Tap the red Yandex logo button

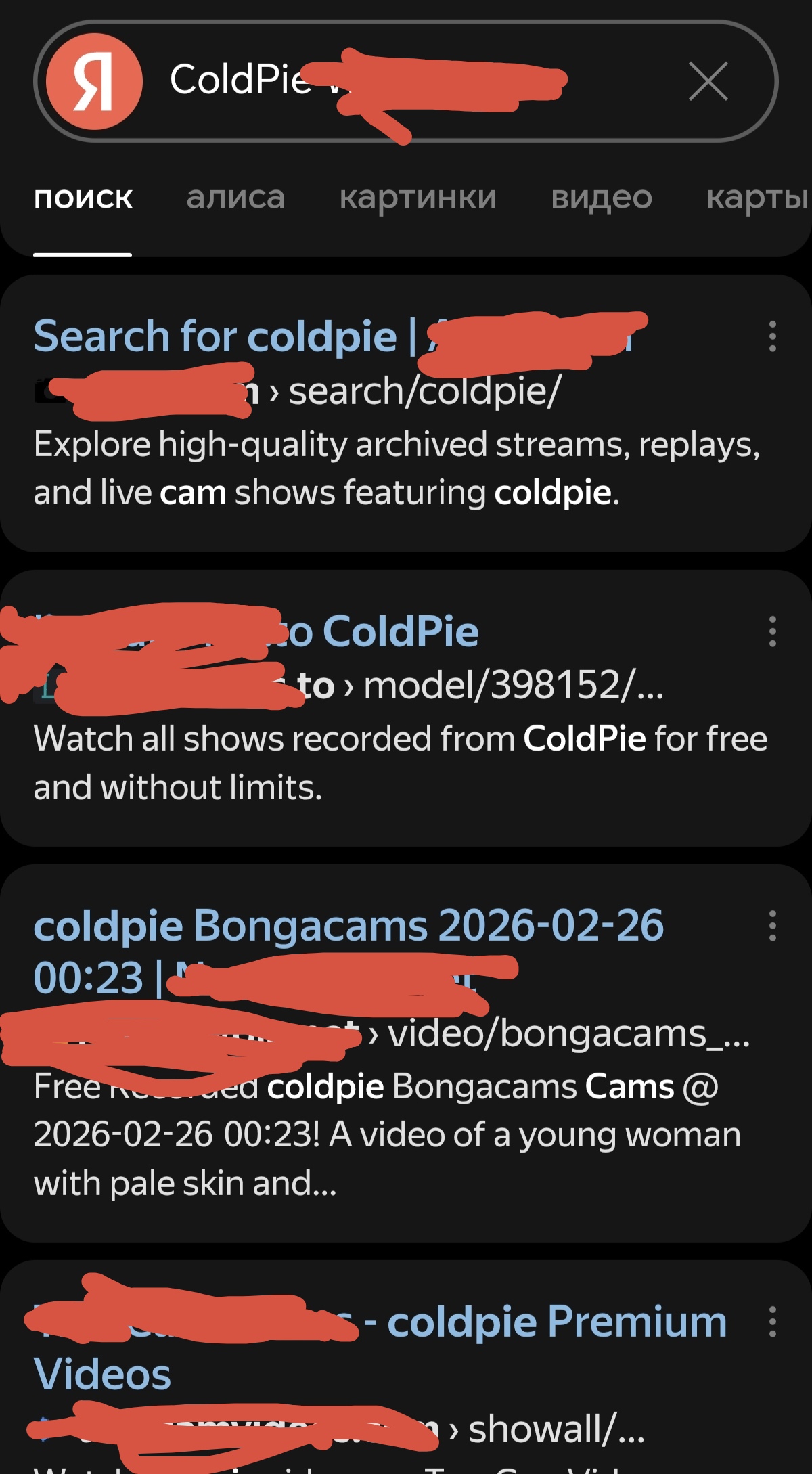click(94, 81)
